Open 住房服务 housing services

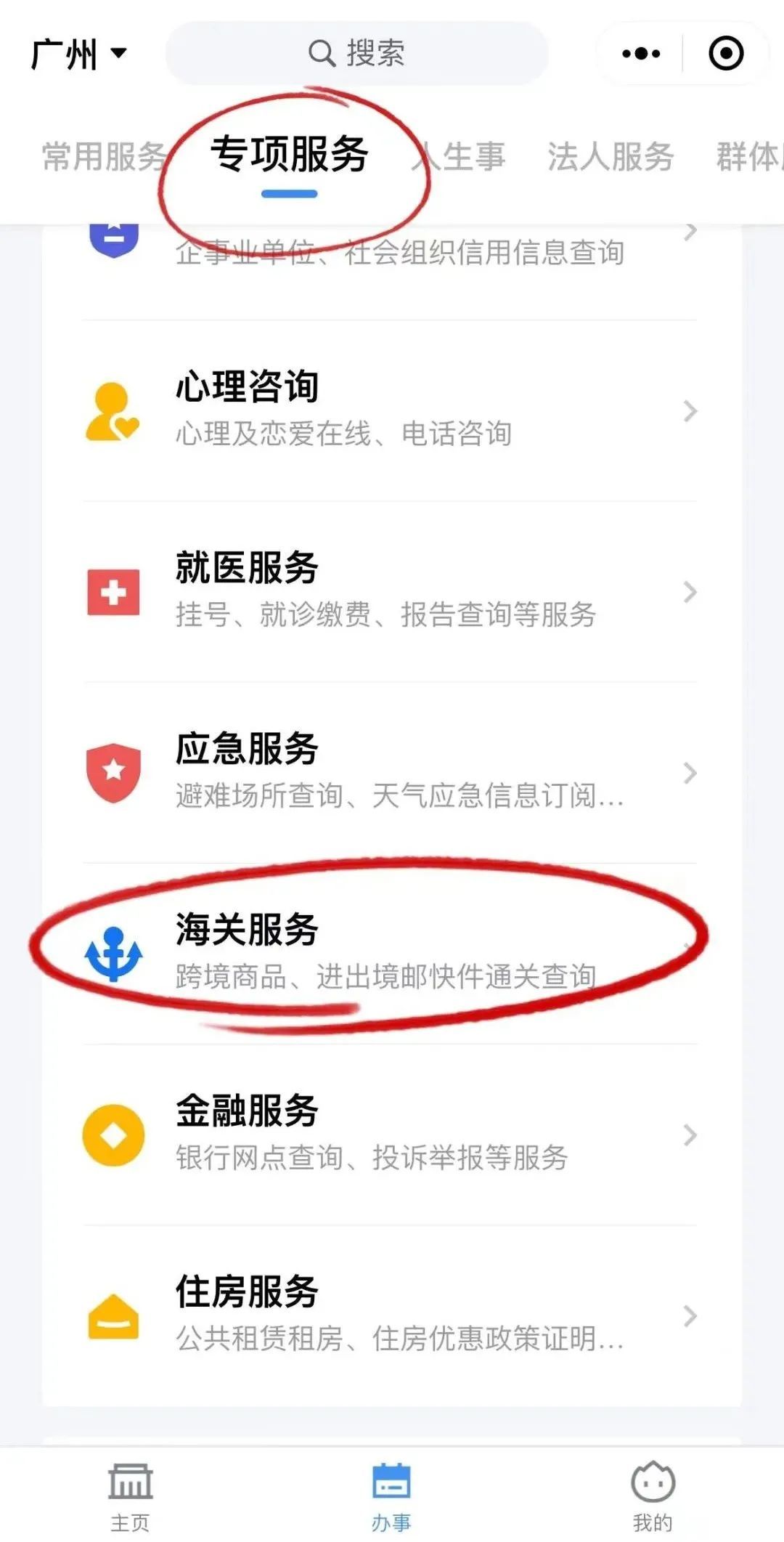[391, 1315]
